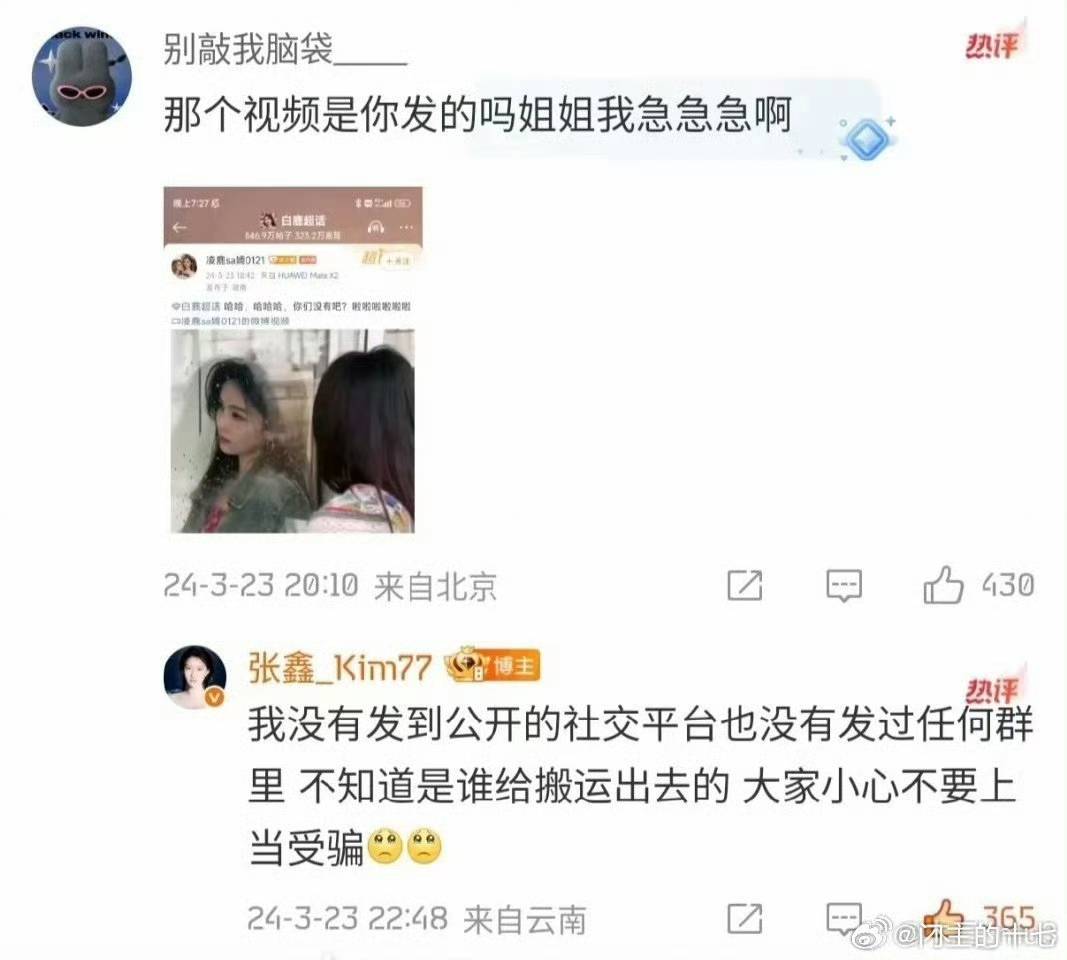Viewport: 1067px width, 960px height.
Task: Open 张鑫_Kim77 profile avatar
Action: point(194,677)
